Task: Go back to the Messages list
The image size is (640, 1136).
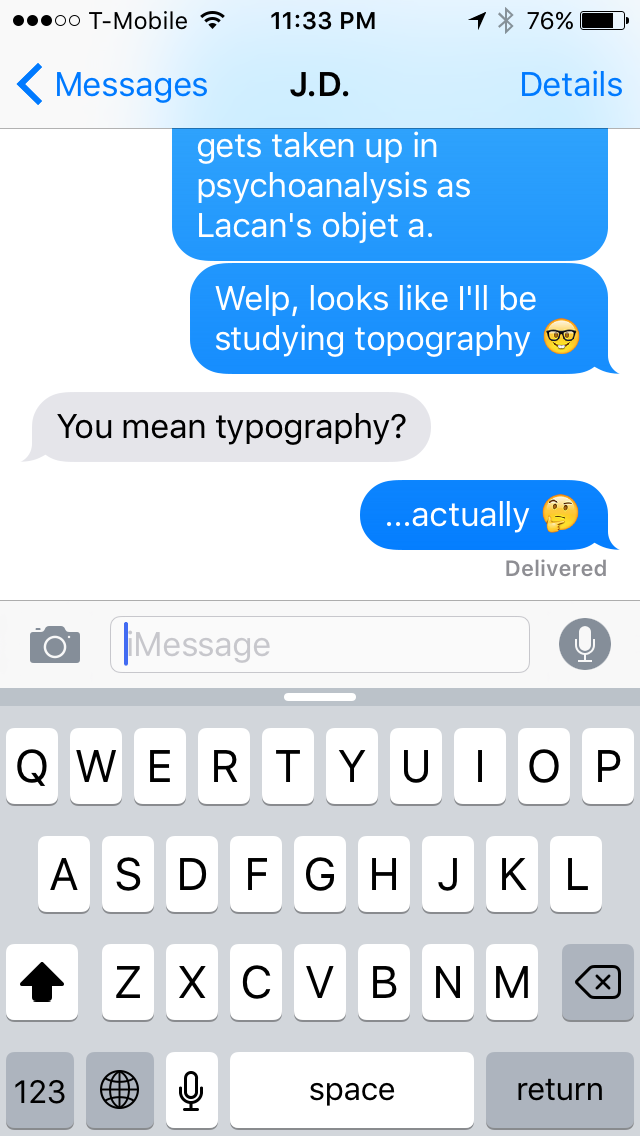Action: pyautogui.click(x=112, y=85)
